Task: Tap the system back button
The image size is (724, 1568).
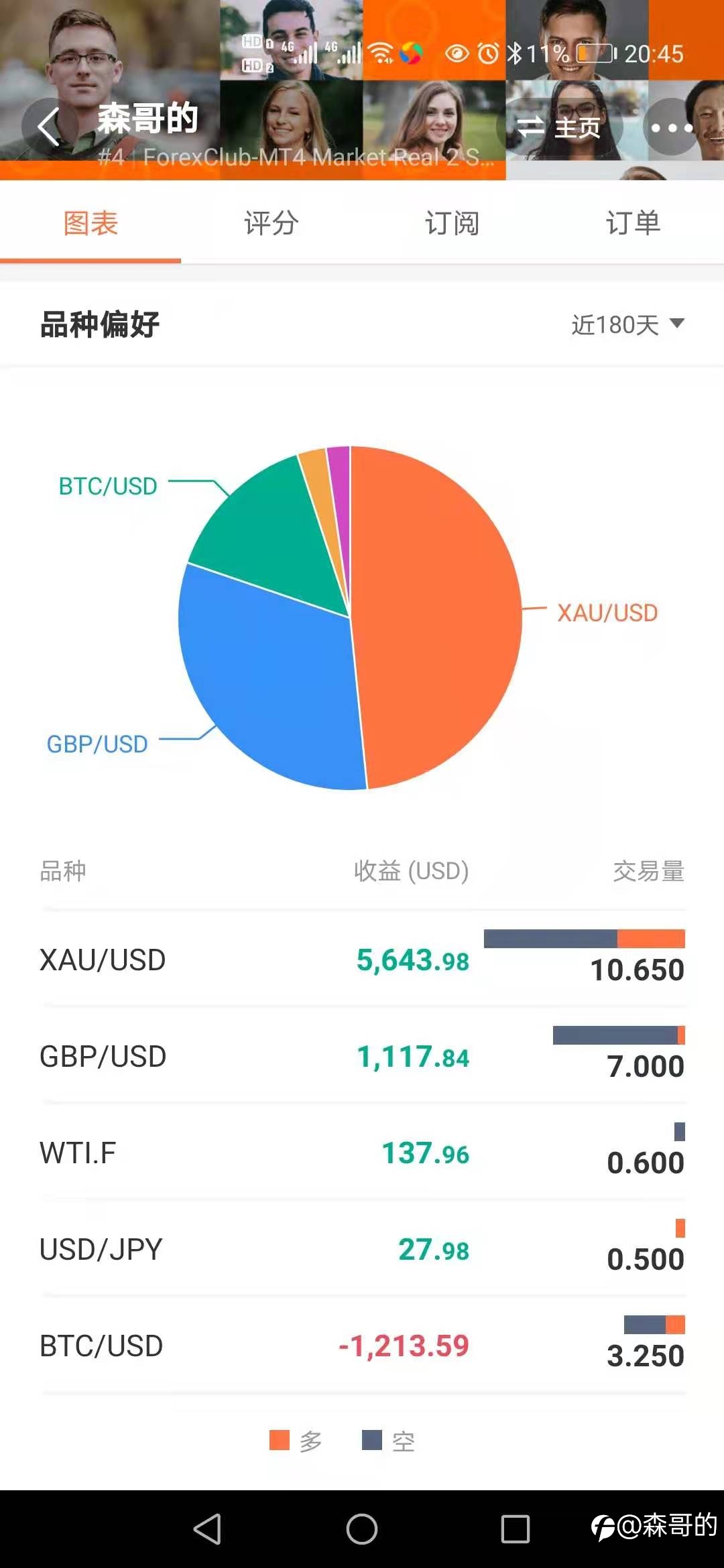Action: coord(207,1529)
